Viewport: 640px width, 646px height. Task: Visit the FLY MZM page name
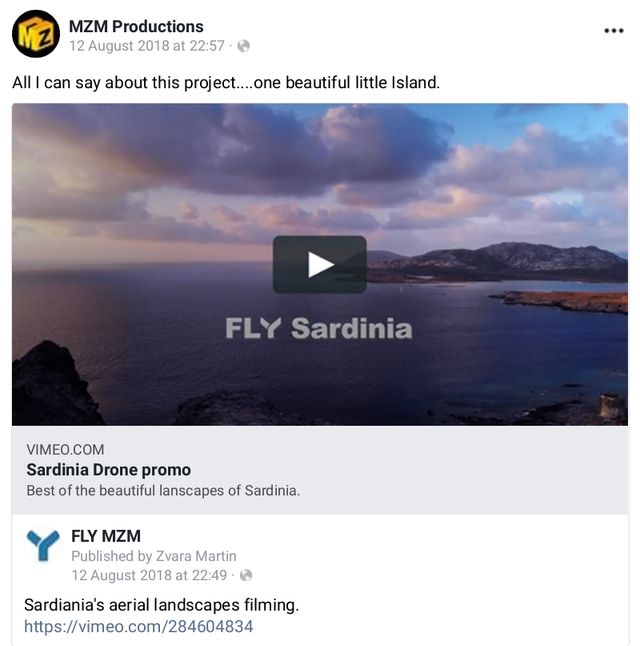click(106, 536)
